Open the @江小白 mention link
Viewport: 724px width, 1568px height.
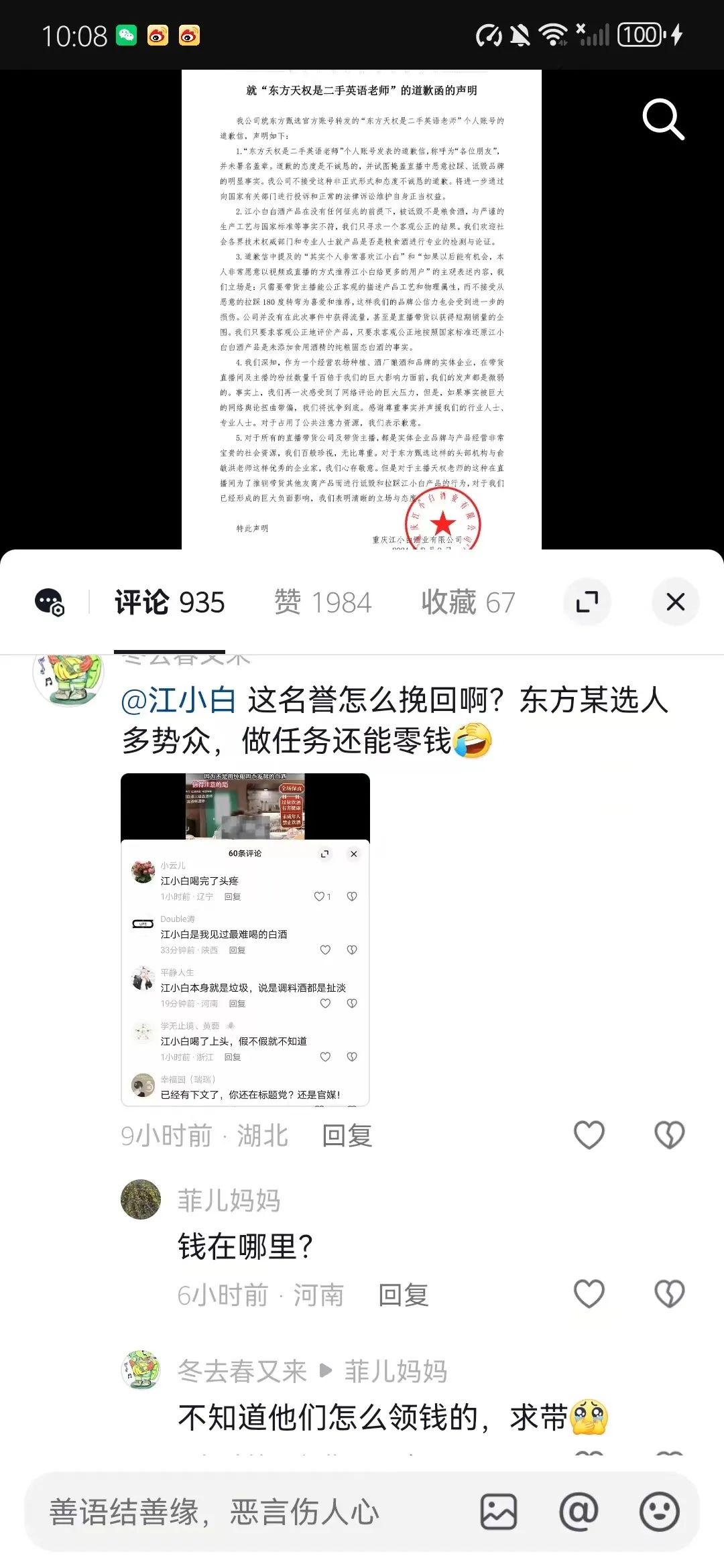click(178, 700)
